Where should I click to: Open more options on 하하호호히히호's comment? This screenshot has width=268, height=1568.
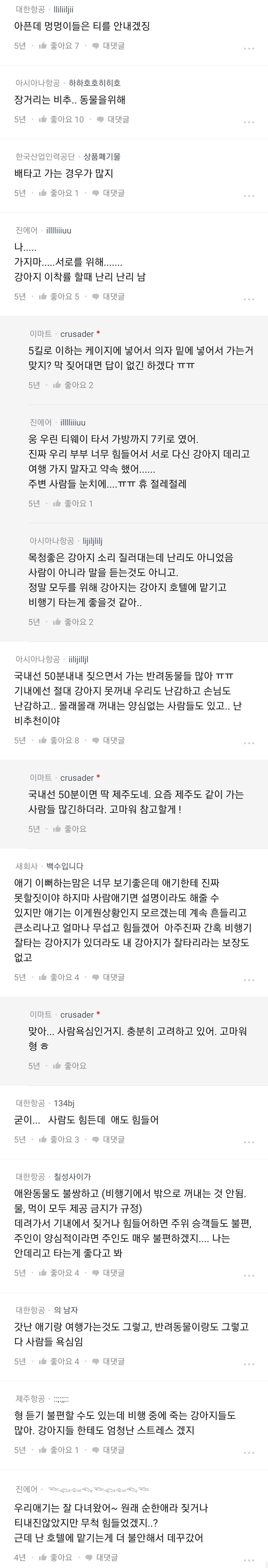point(249,122)
